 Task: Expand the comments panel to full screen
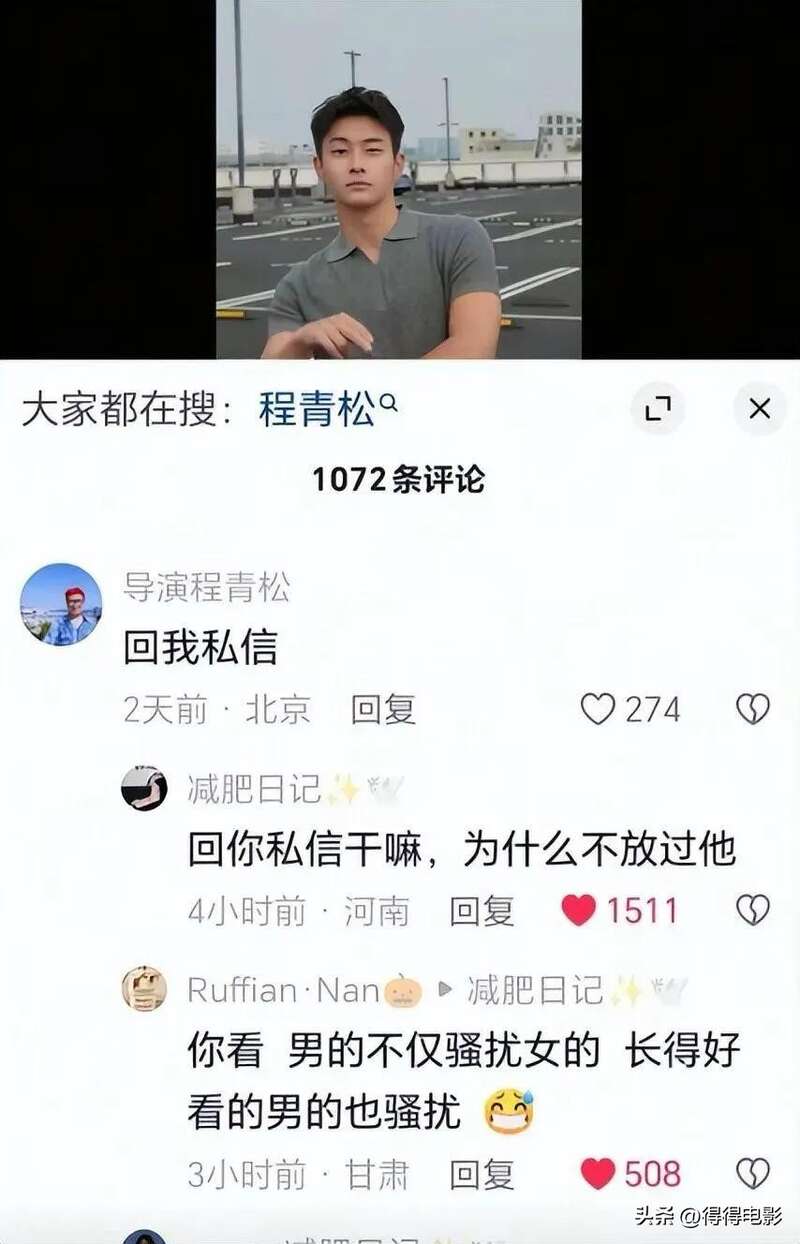click(x=657, y=408)
